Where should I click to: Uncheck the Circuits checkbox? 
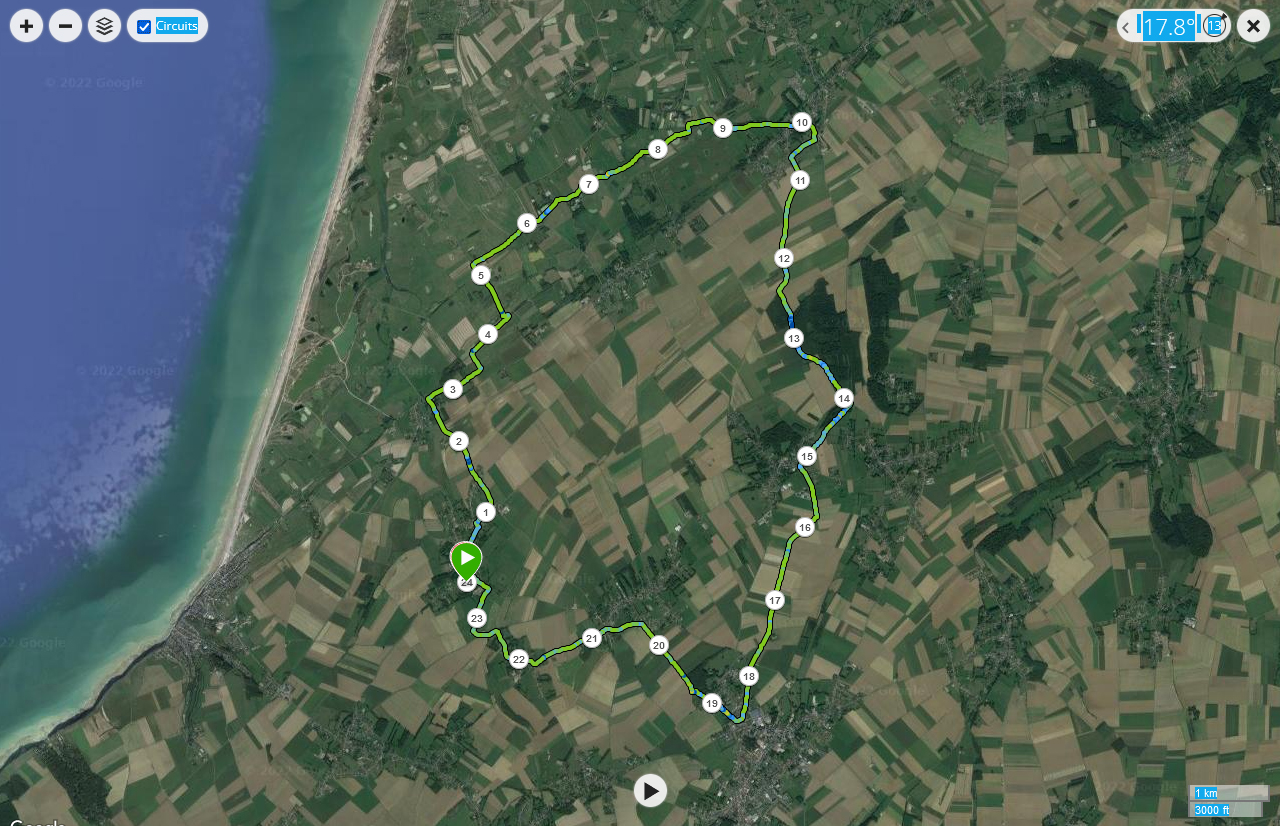pos(144,27)
